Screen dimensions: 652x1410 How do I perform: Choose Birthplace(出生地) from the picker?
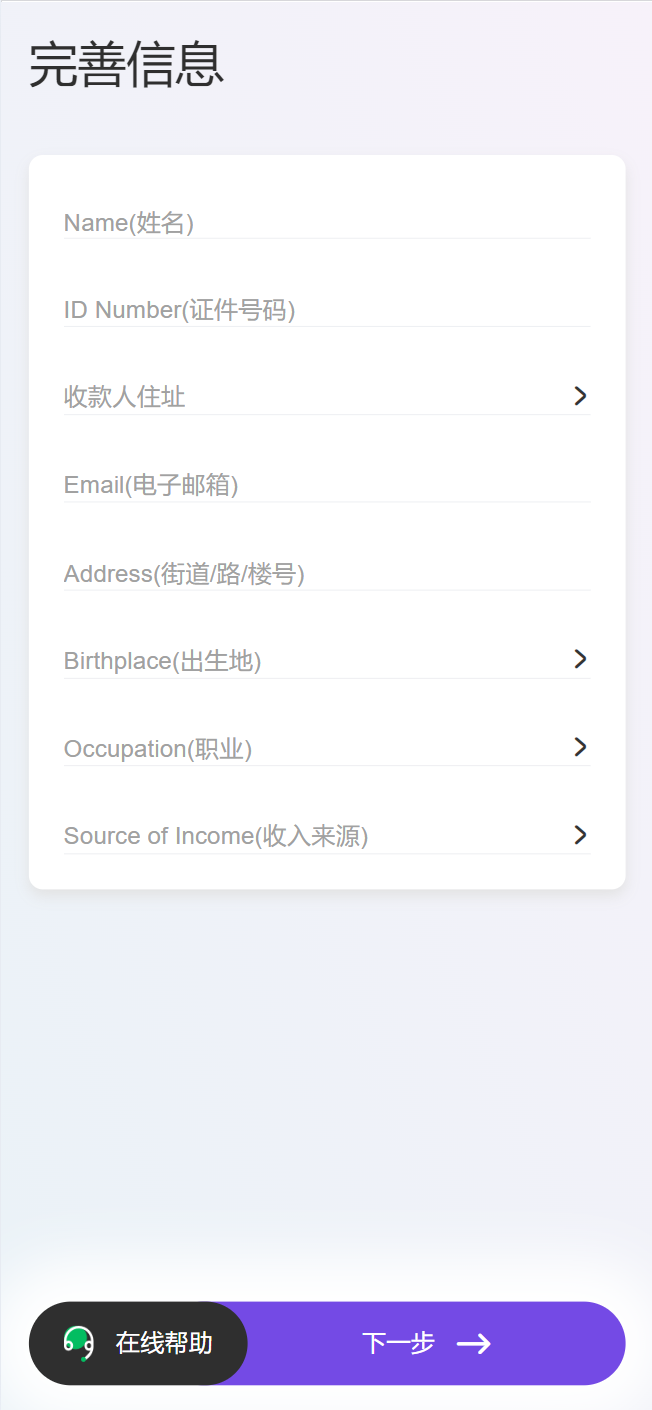(x=327, y=660)
